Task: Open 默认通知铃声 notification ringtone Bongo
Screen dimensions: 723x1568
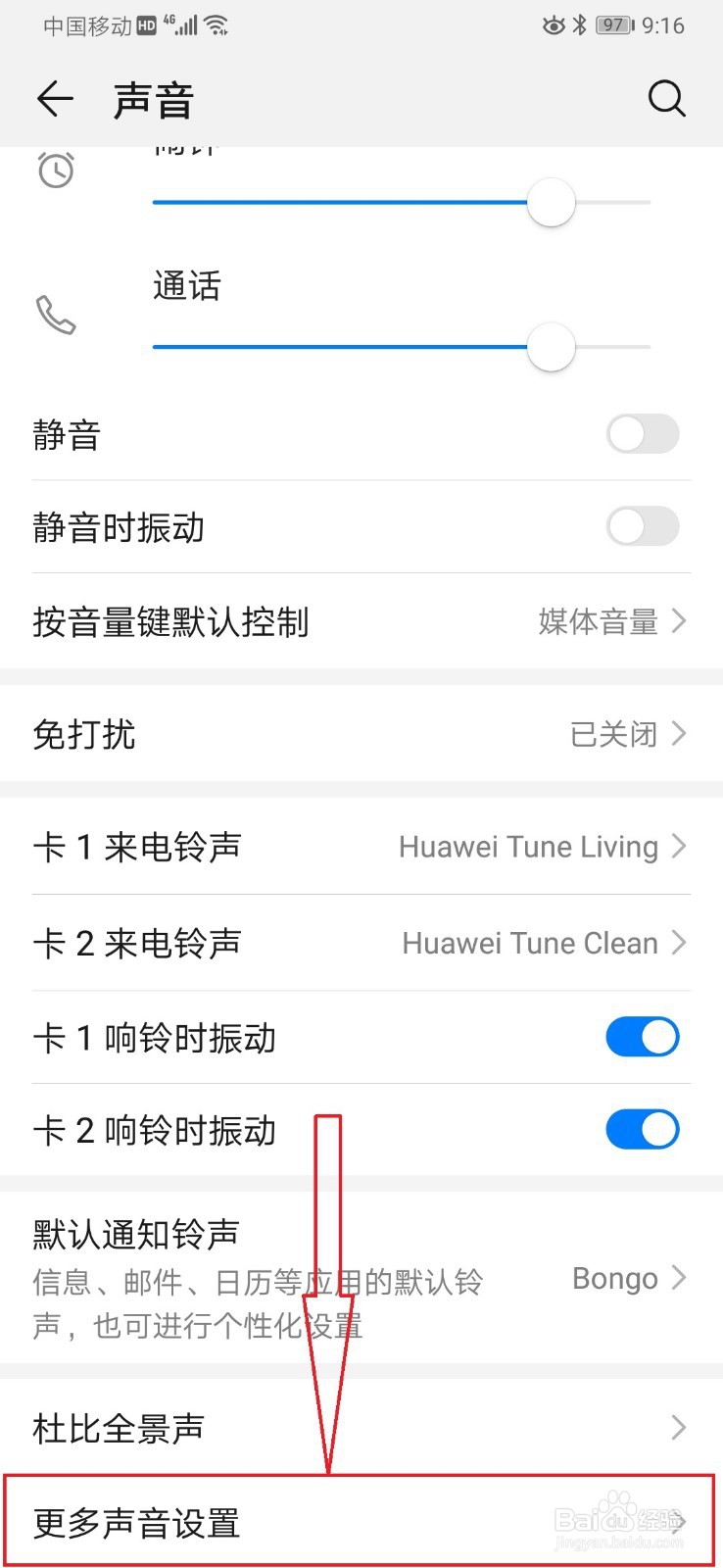Action: coord(361,1278)
